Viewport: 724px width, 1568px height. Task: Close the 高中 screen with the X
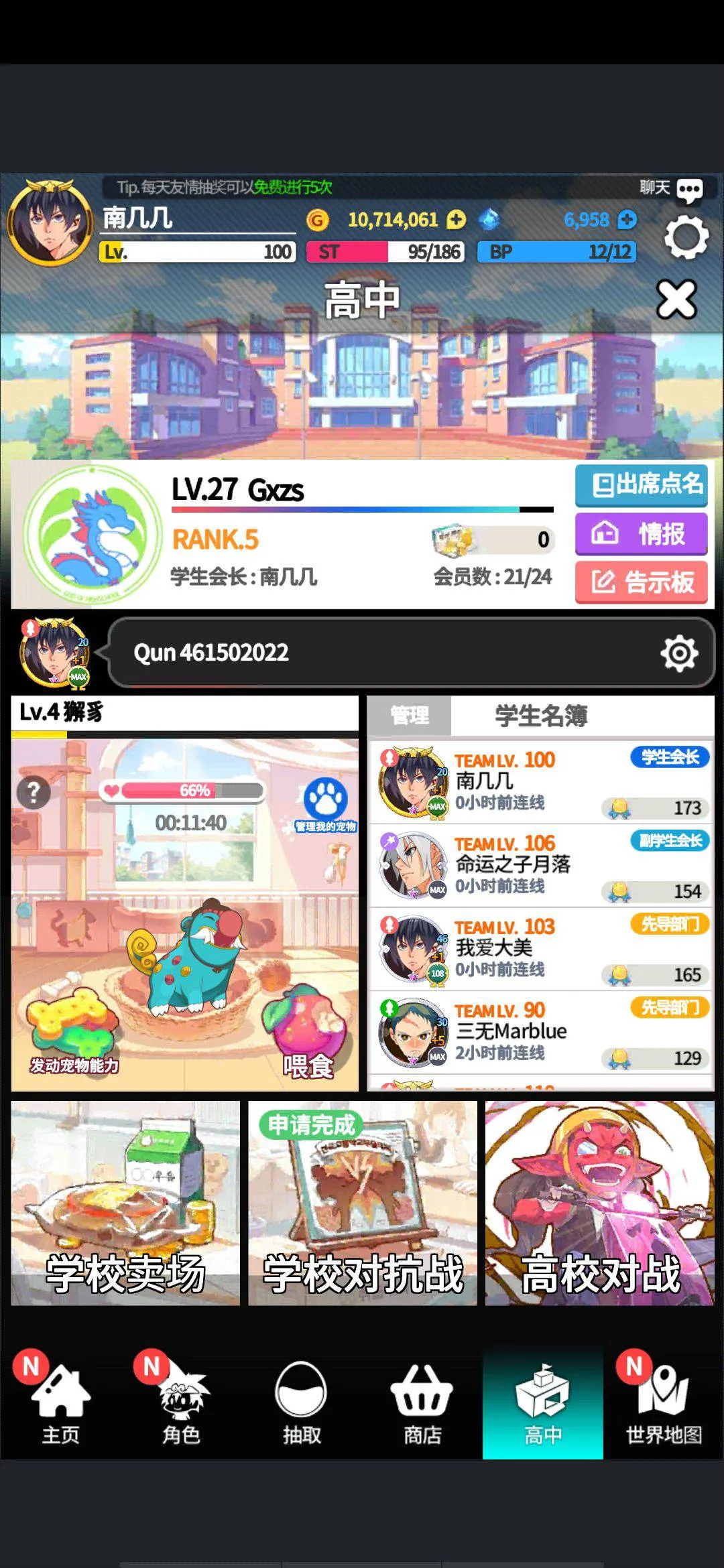tap(676, 300)
